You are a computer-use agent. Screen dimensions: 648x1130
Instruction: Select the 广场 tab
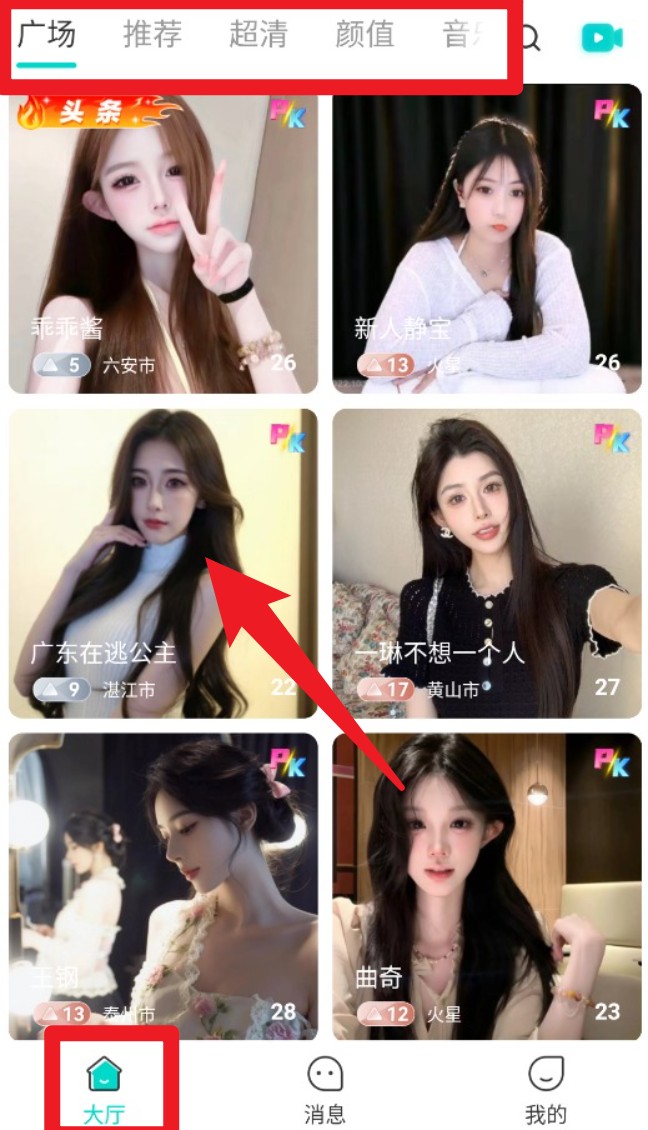tap(47, 35)
